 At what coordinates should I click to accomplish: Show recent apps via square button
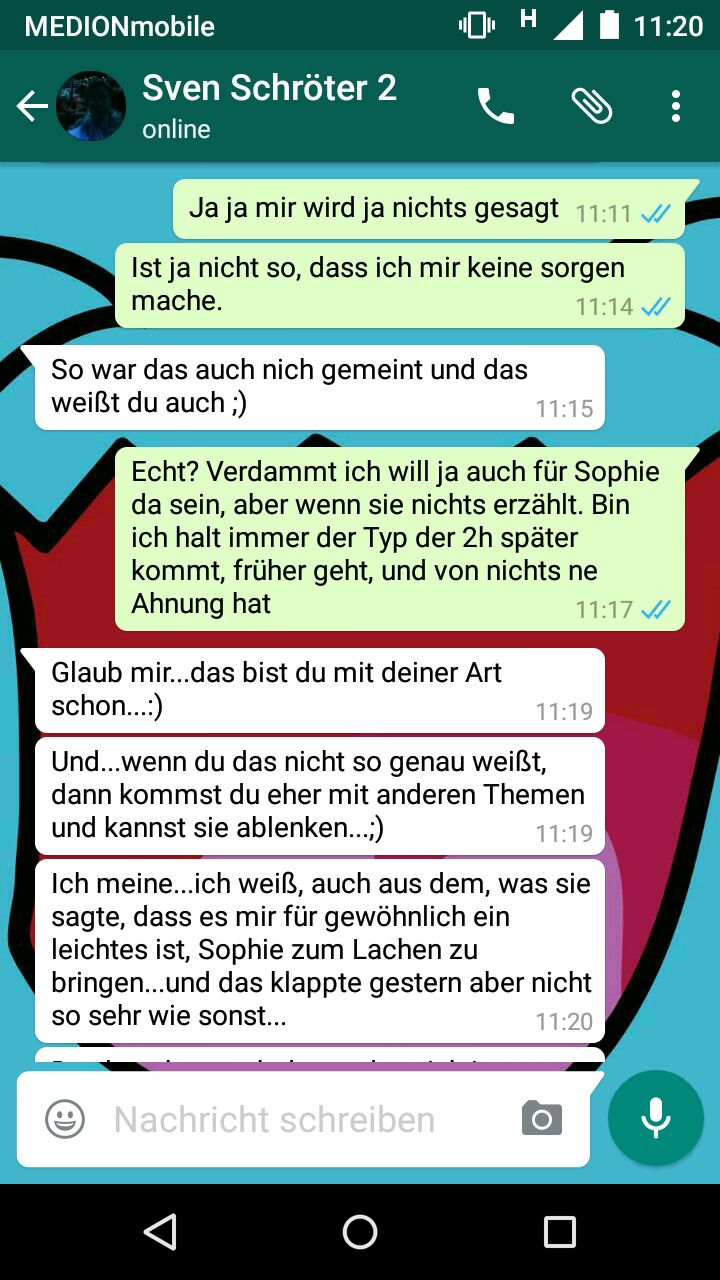coord(559,1232)
